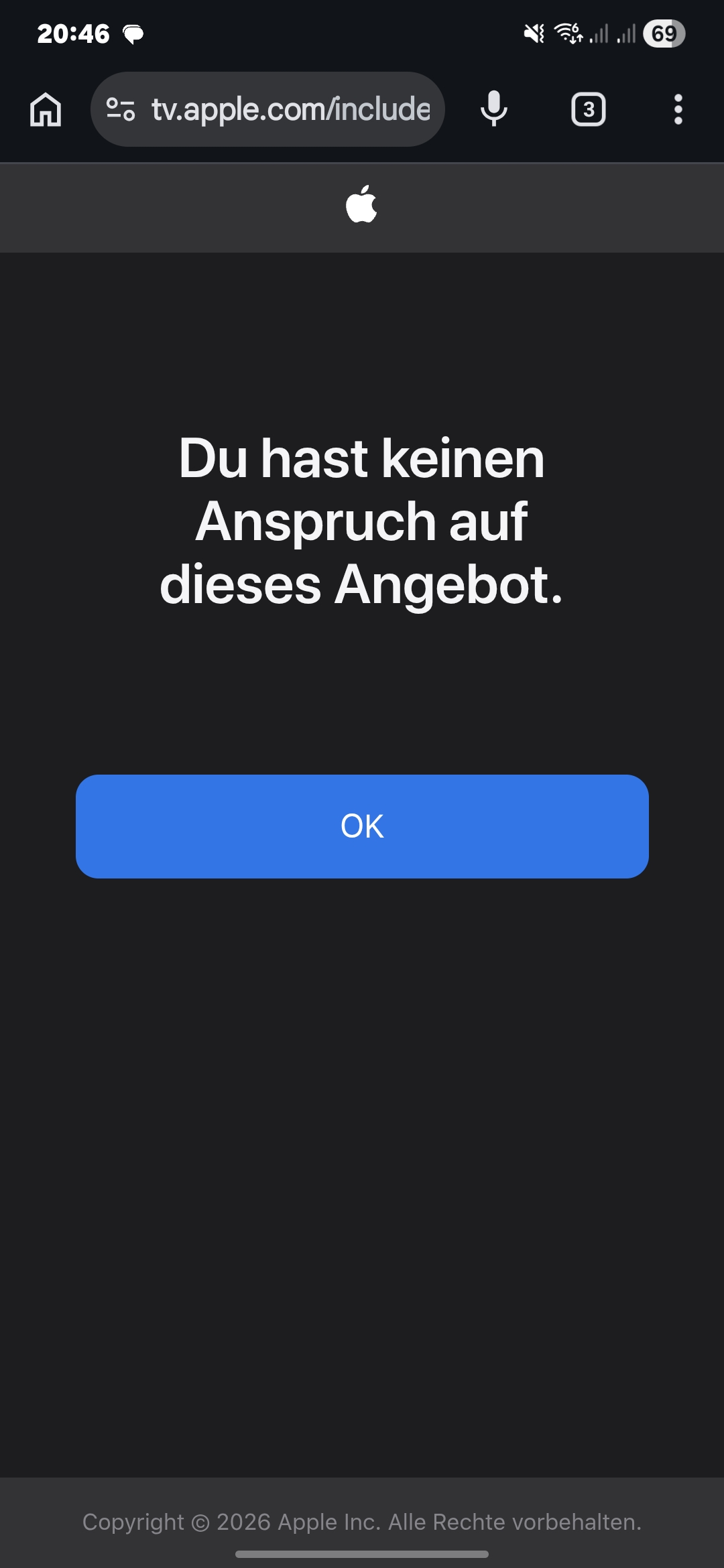
Task: Tap the tv.apple.com address bar
Action: point(290,109)
